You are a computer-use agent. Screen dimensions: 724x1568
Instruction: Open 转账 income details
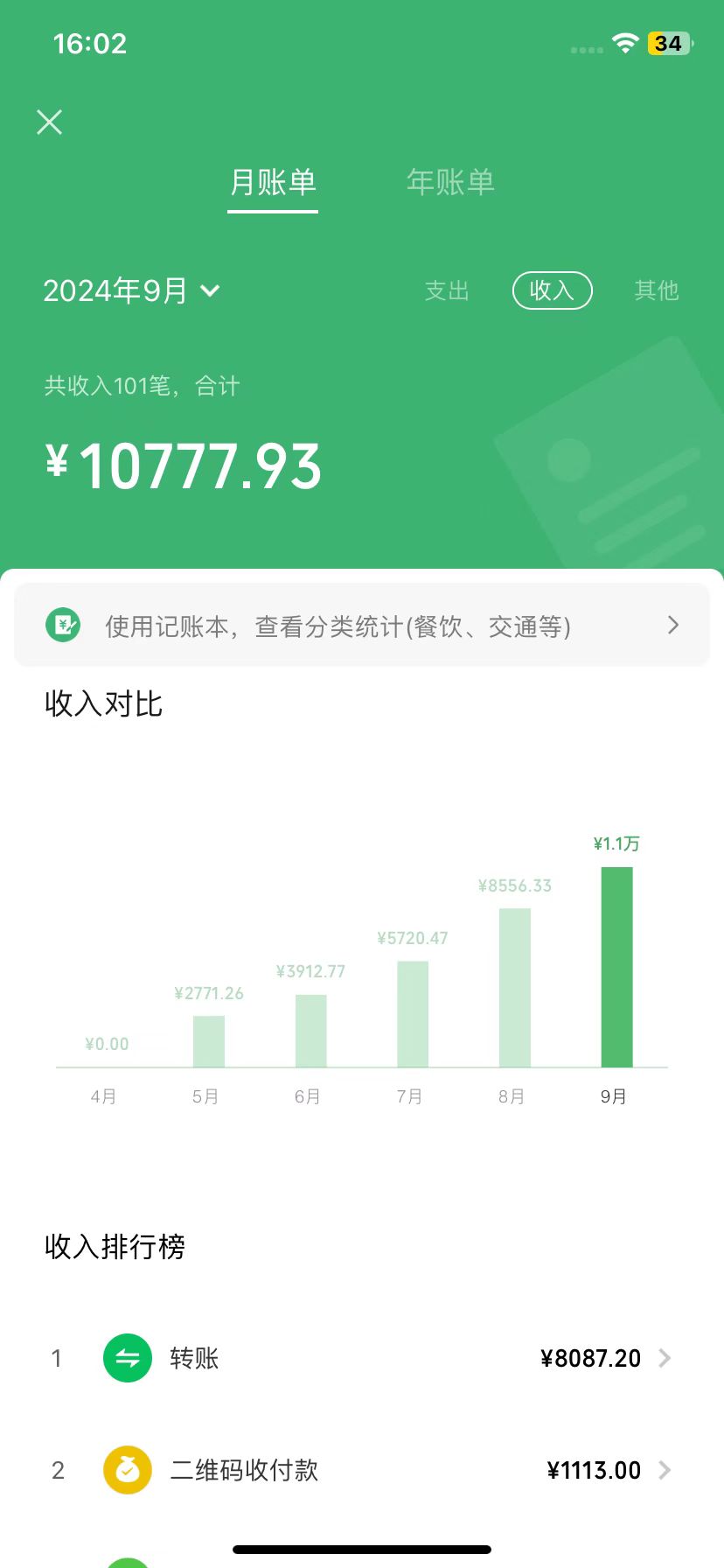(x=362, y=1358)
